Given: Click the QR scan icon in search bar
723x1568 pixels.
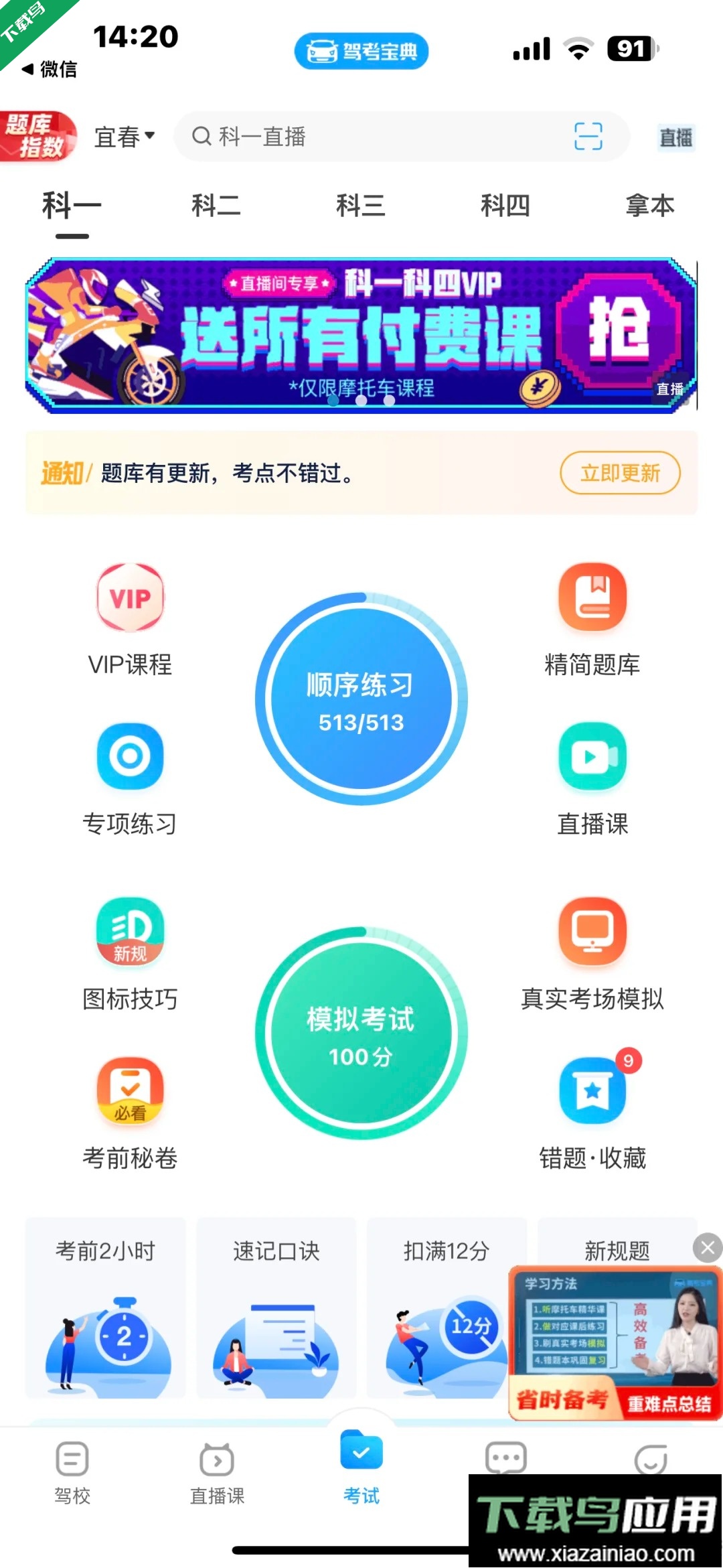Looking at the screenshot, I should click(x=588, y=136).
